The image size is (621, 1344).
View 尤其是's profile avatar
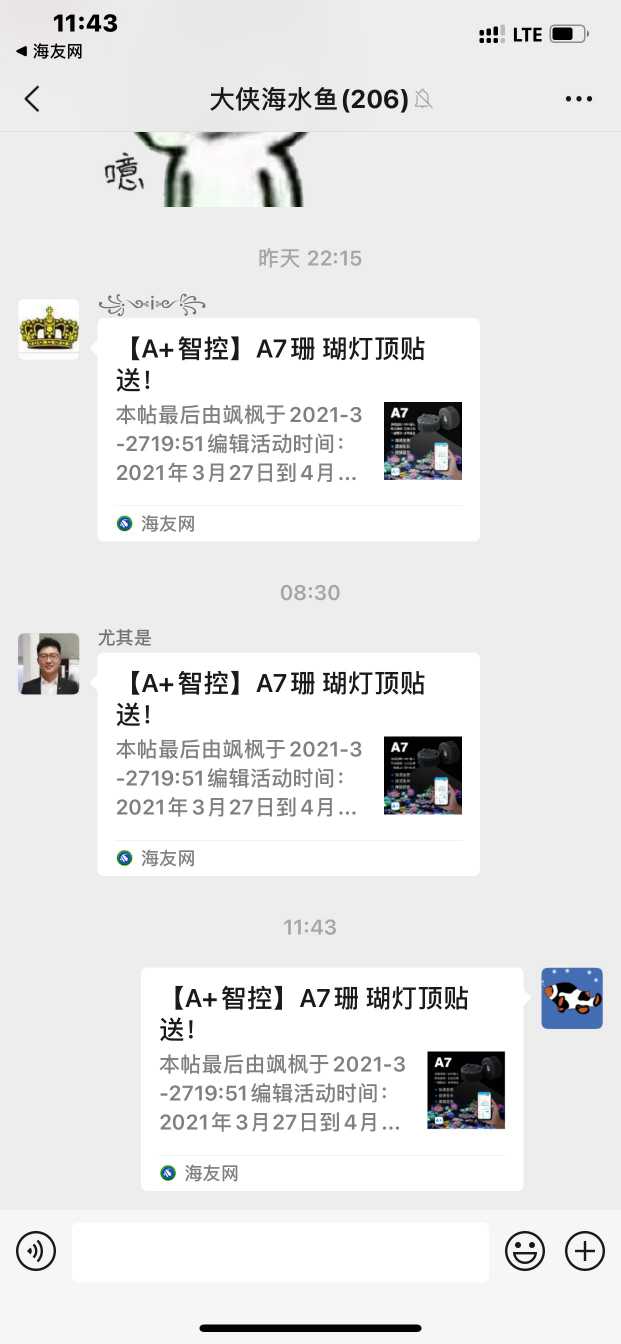48,663
